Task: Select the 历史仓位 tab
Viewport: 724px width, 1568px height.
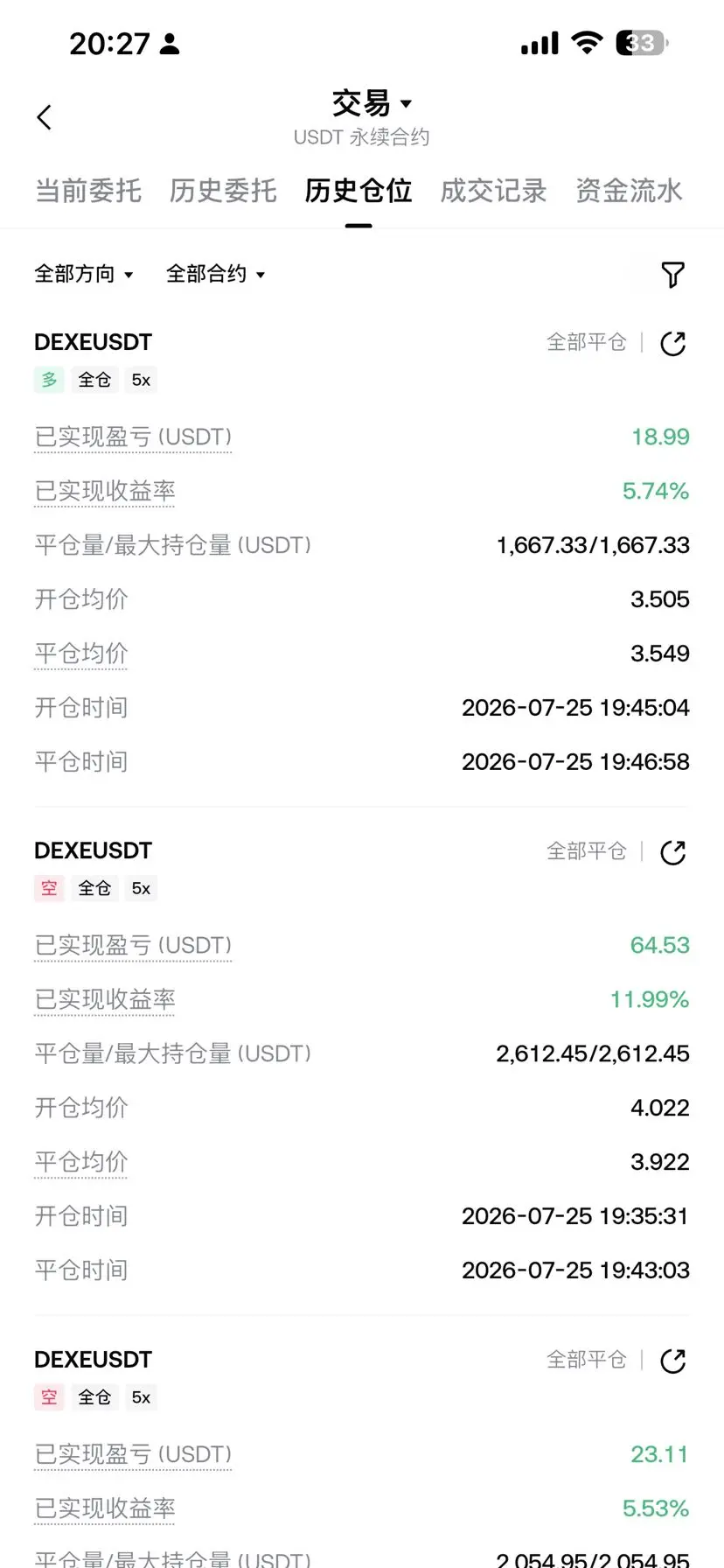Action: (x=359, y=191)
